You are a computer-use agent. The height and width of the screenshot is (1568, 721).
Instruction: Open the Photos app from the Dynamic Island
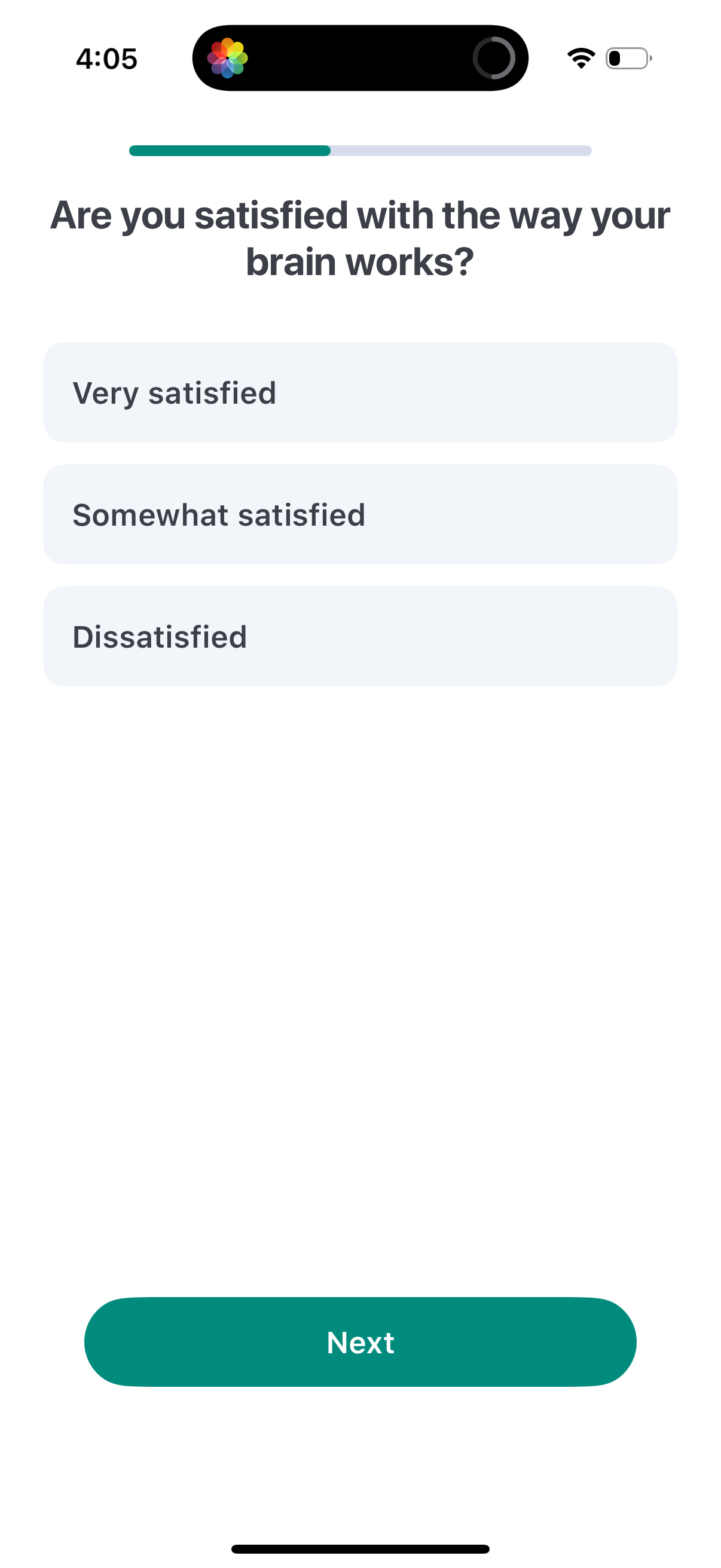tap(228, 58)
